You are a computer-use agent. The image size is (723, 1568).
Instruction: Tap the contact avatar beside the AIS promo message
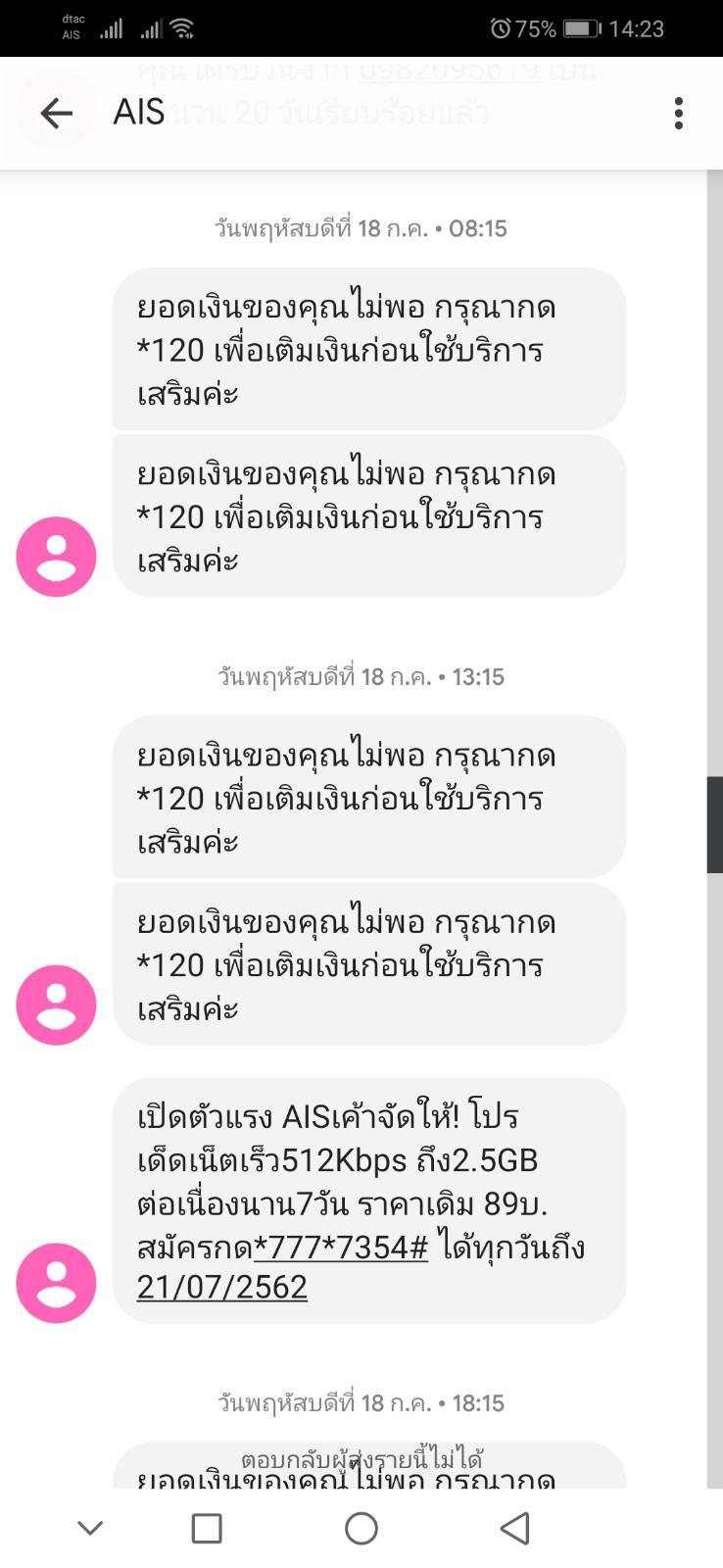coord(56,1283)
